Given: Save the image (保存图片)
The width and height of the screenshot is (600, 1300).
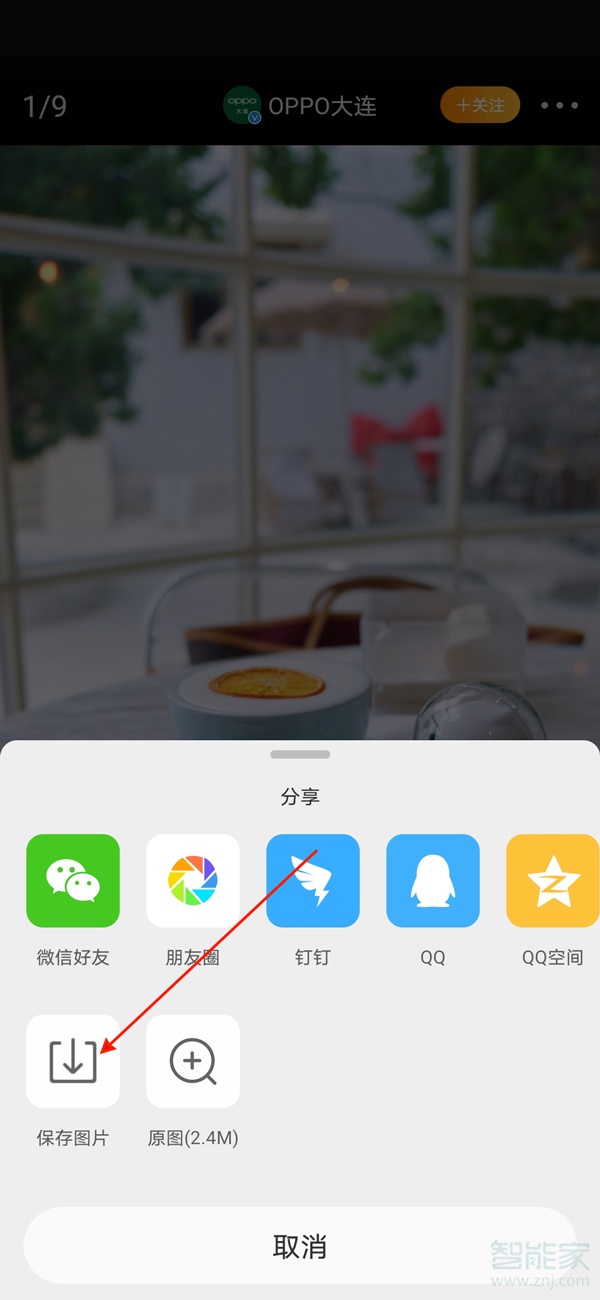Looking at the screenshot, I should pyautogui.click(x=73, y=1061).
